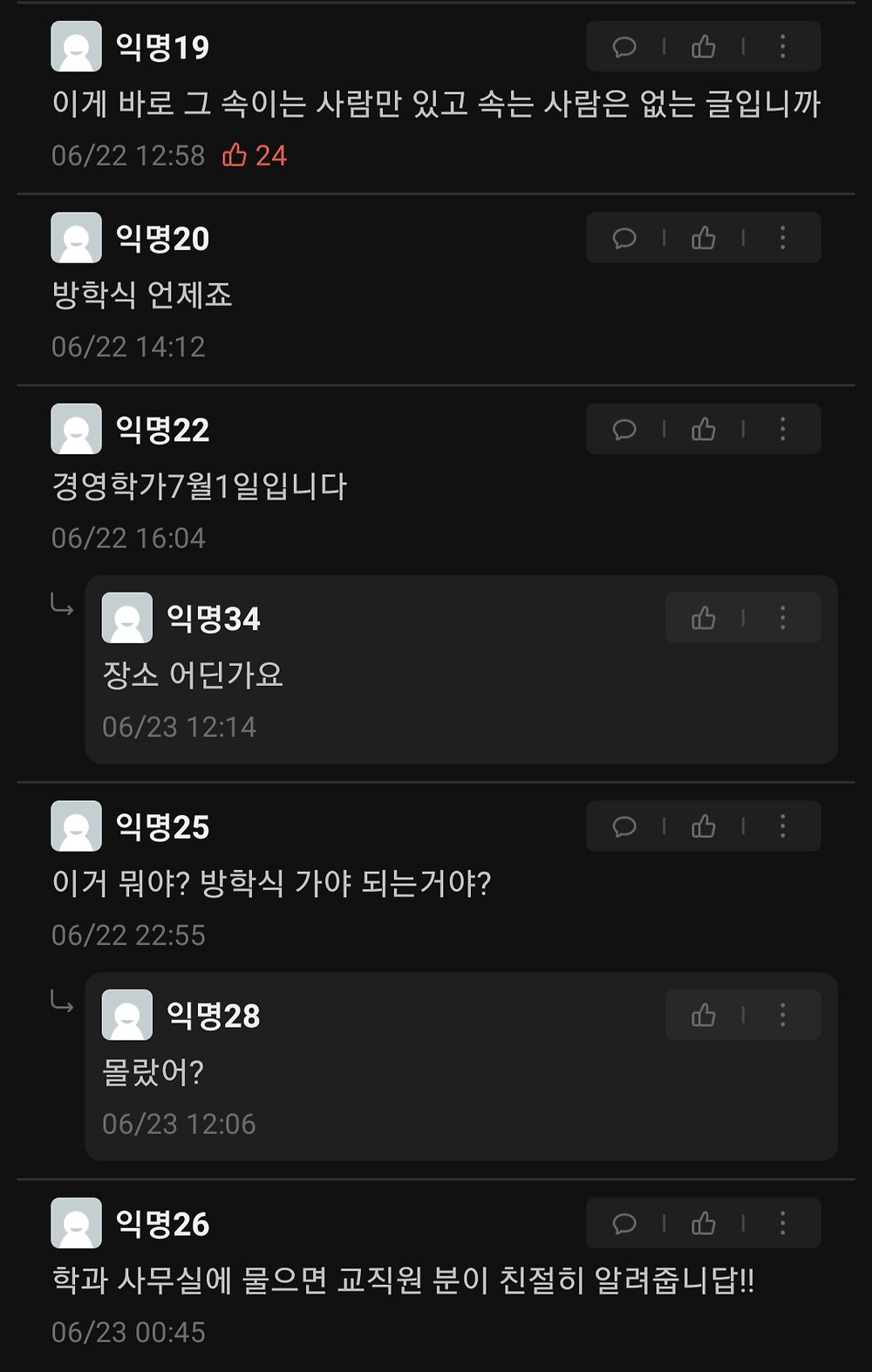This screenshot has height=1372, width=872.
Task: Like 익명34's reply
Action: [704, 619]
